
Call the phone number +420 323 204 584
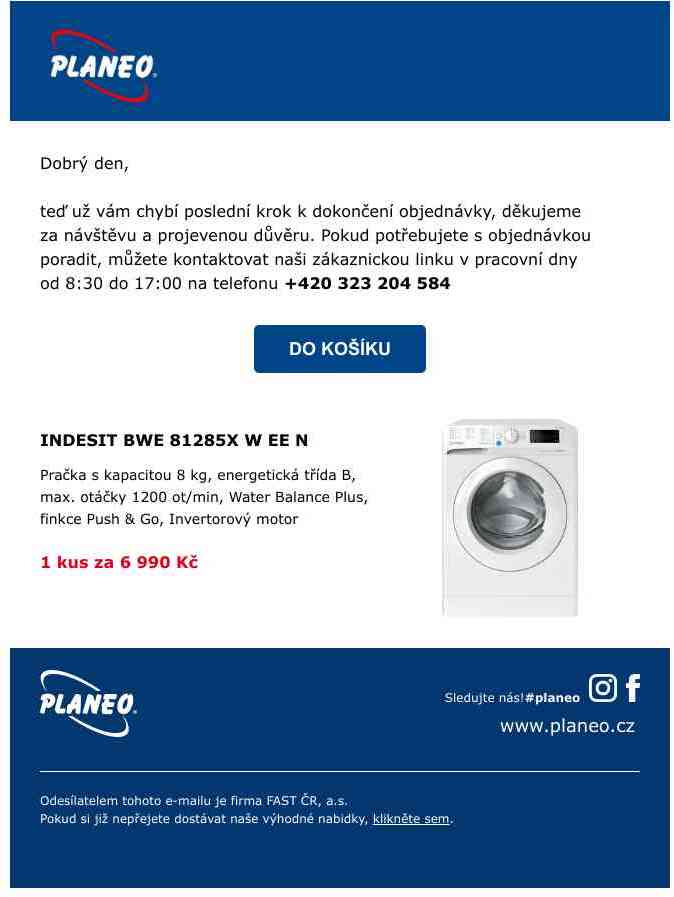367,283
